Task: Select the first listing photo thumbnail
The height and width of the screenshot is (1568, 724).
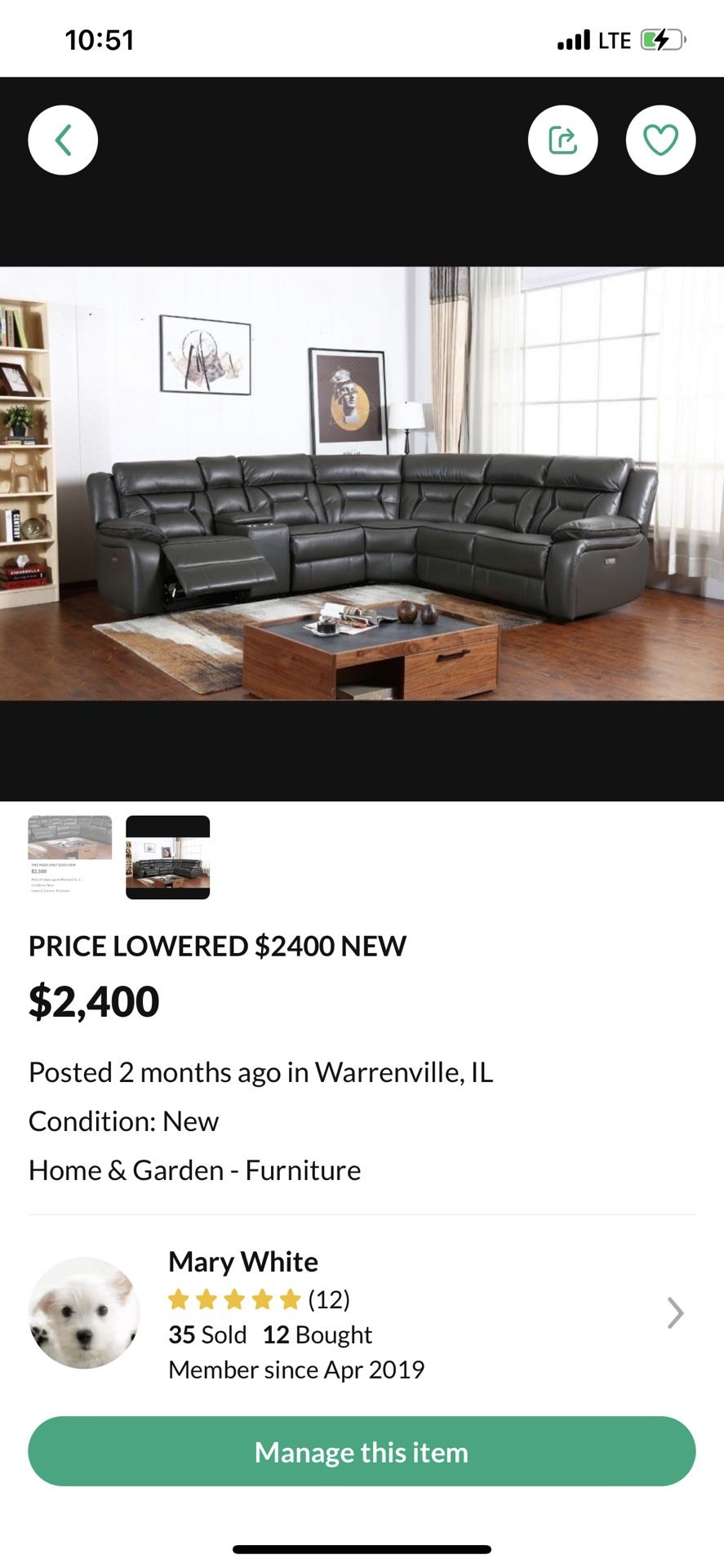Action: pos(70,857)
